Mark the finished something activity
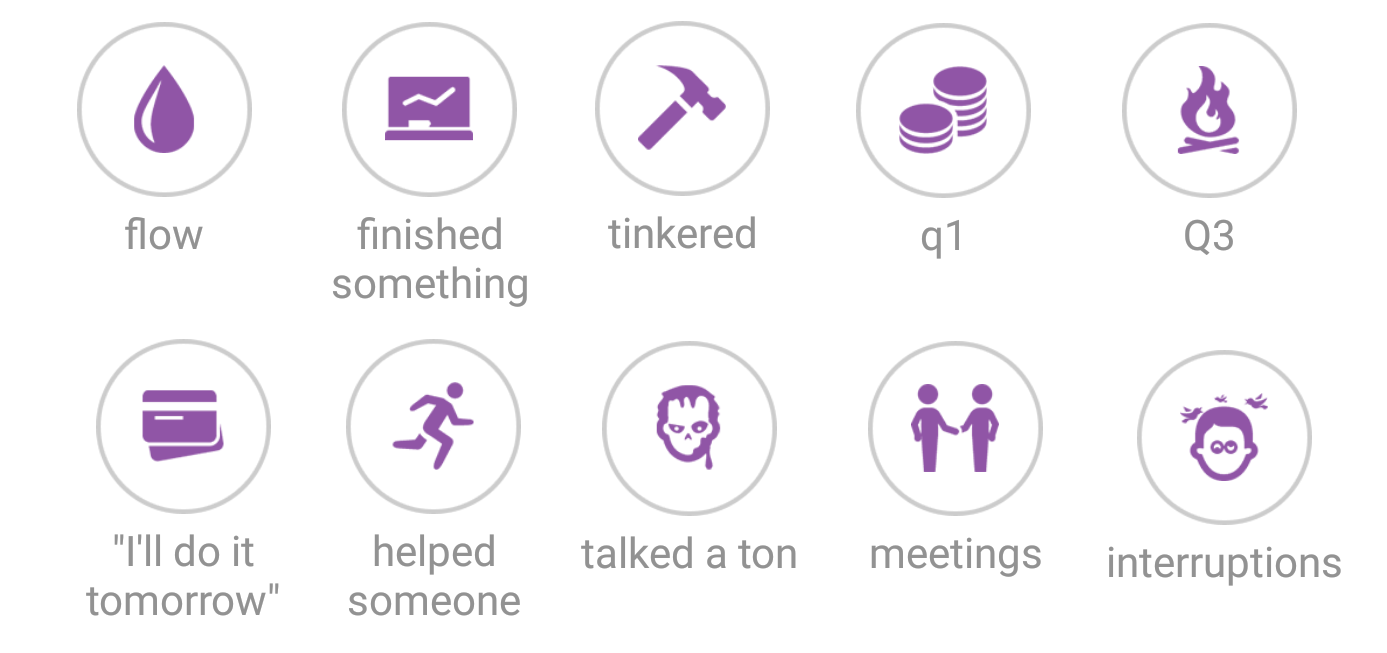This screenshot has width=1387, height=653. [x=429, y=110]
